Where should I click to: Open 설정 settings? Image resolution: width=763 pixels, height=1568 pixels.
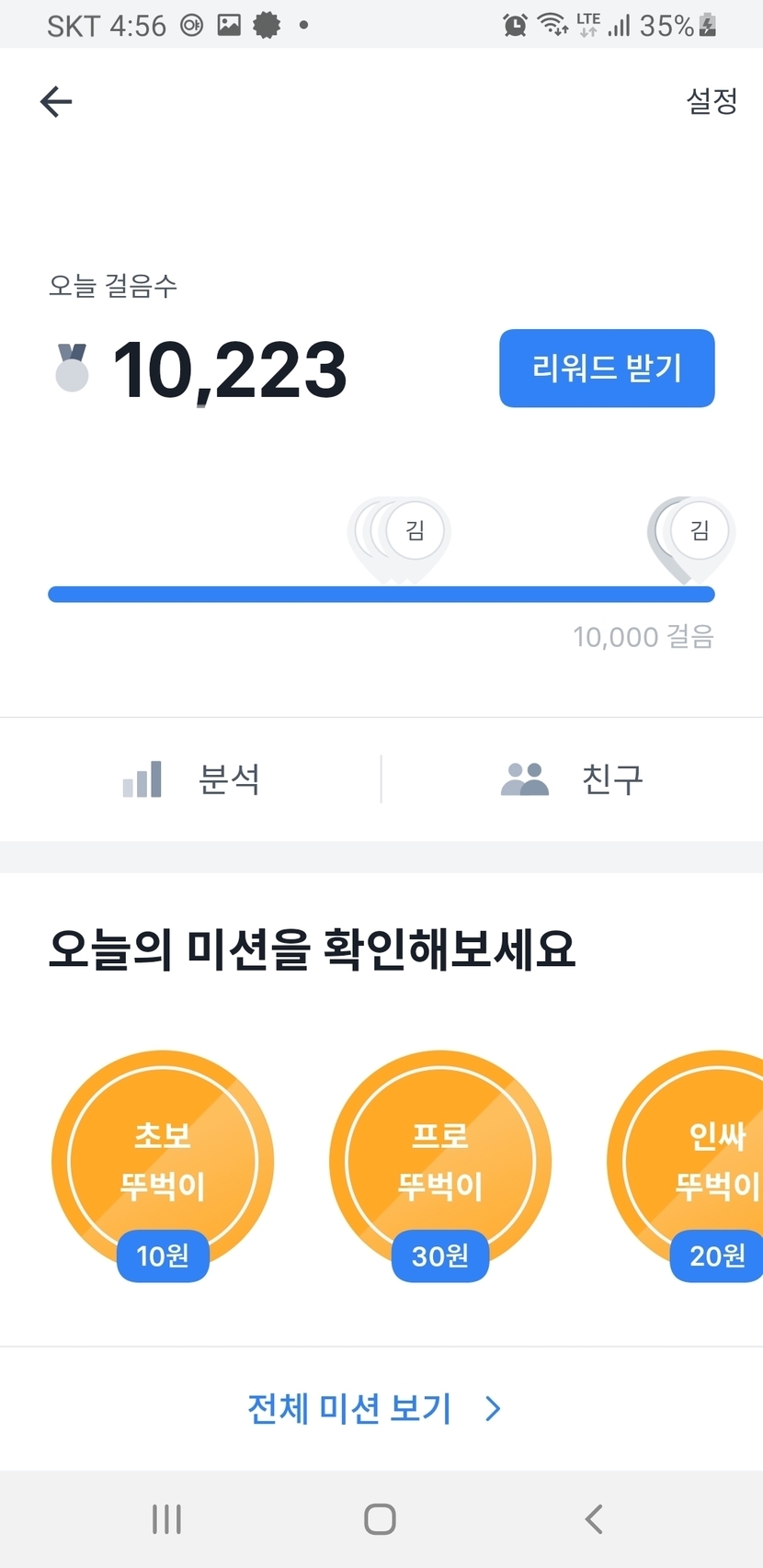712,101
